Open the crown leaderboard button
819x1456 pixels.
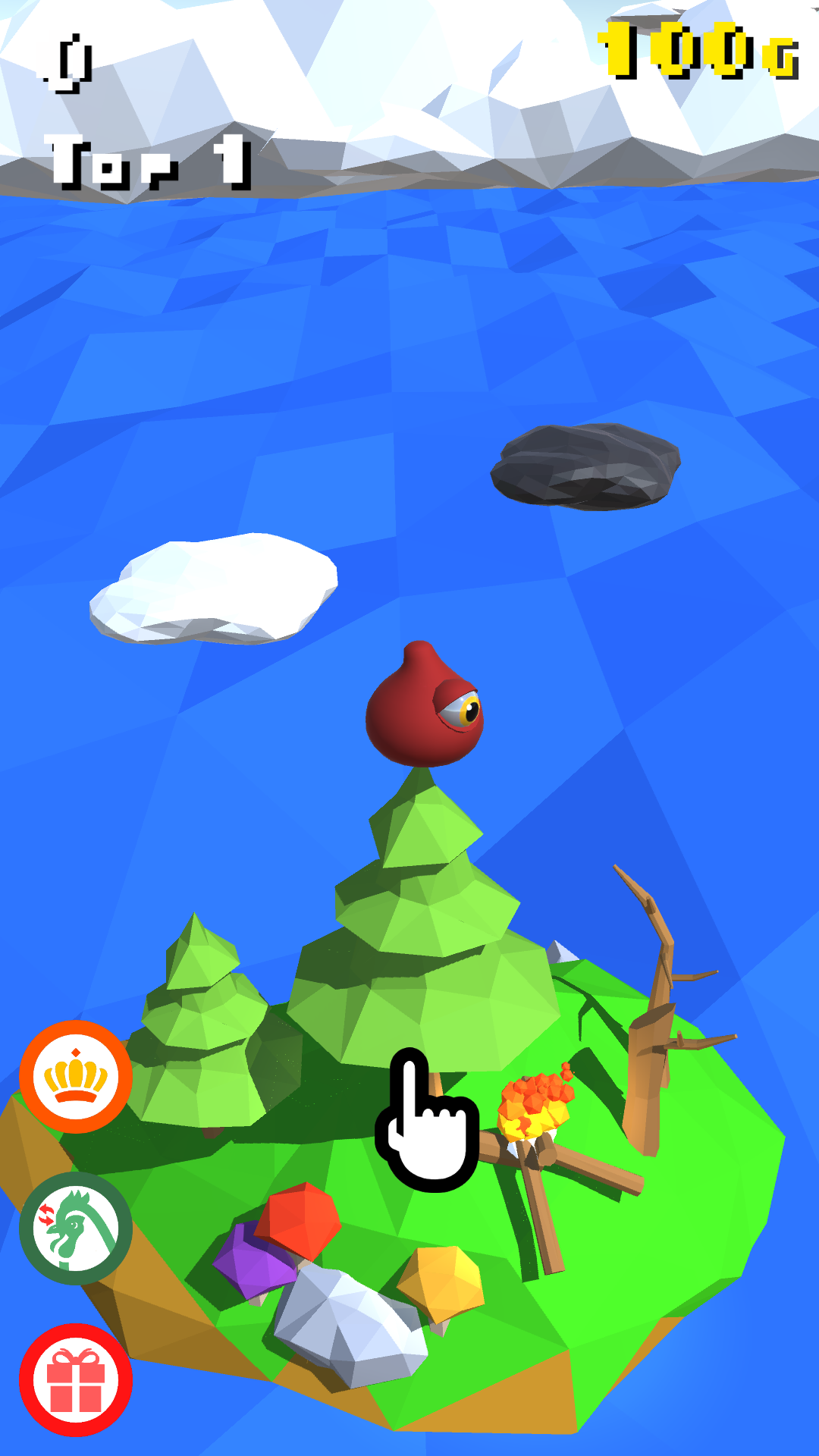(x=76, y=1077)
